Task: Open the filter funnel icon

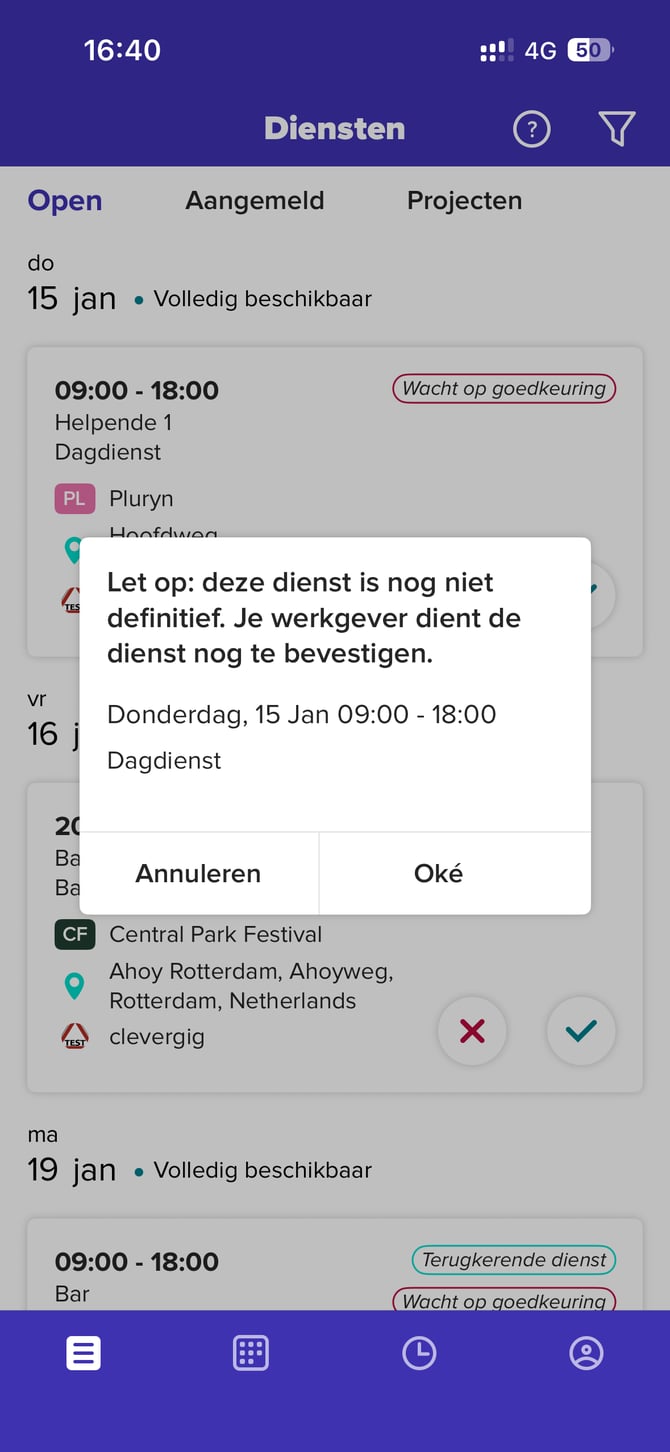Action: (616, 129)
